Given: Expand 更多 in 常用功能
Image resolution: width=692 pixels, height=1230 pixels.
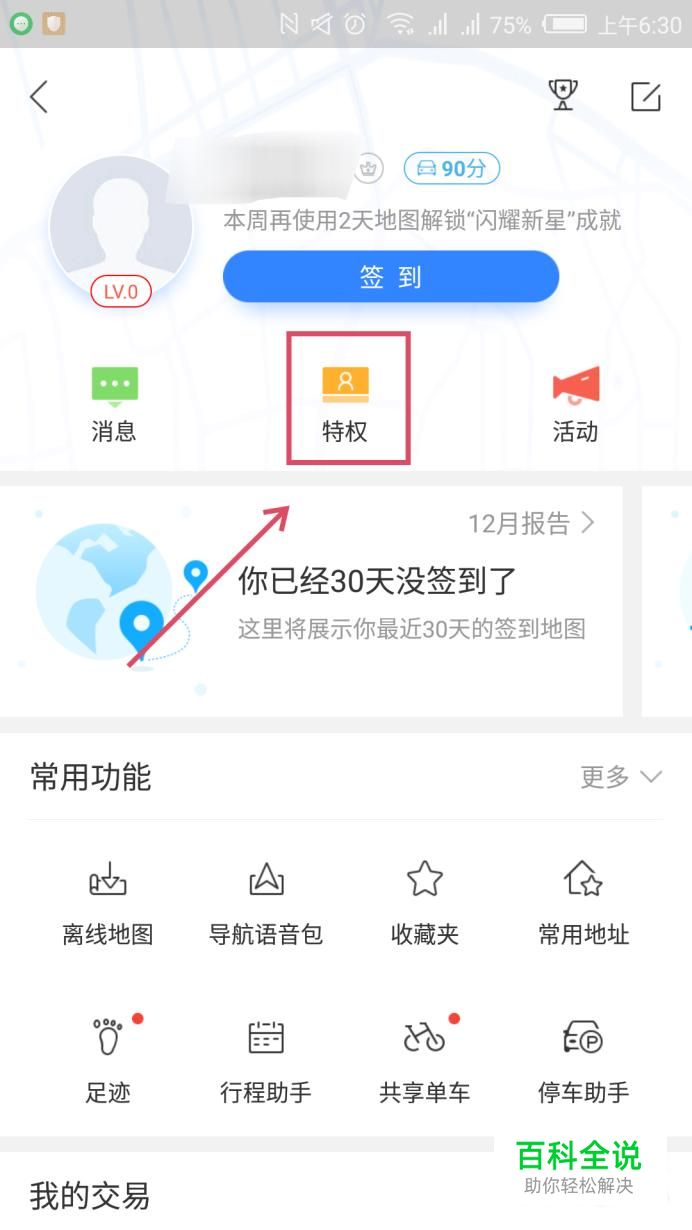Looking at the screenshot, I should pos(620,777).
